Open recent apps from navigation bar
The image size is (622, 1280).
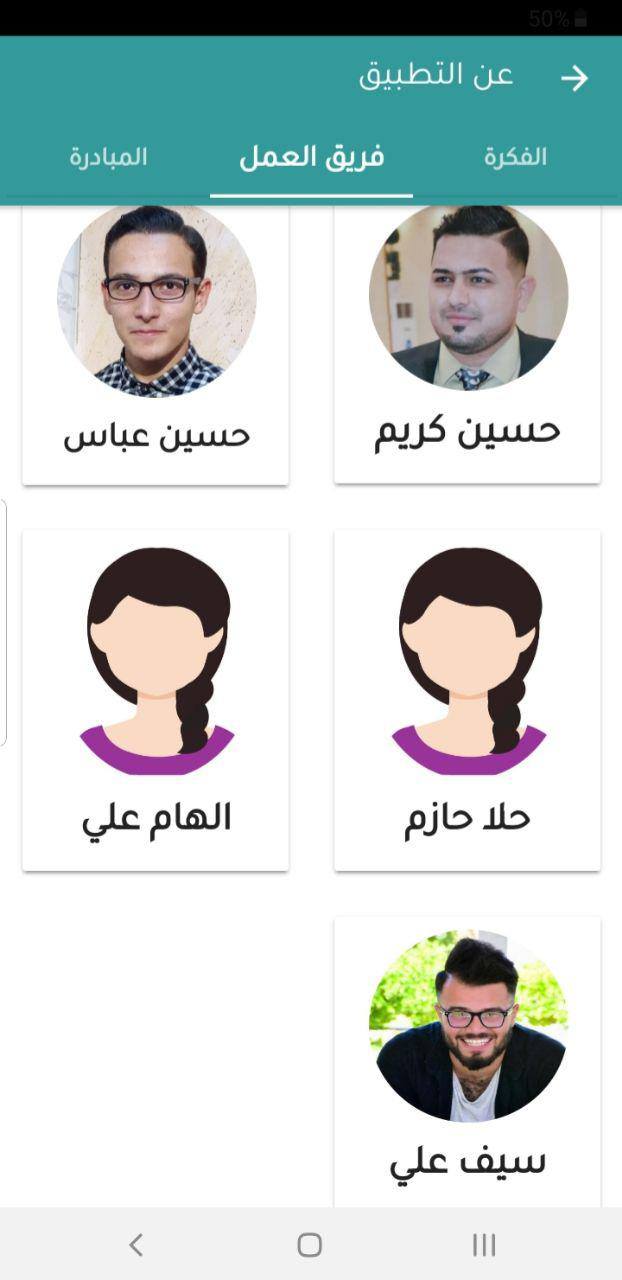coord(484,1244)
